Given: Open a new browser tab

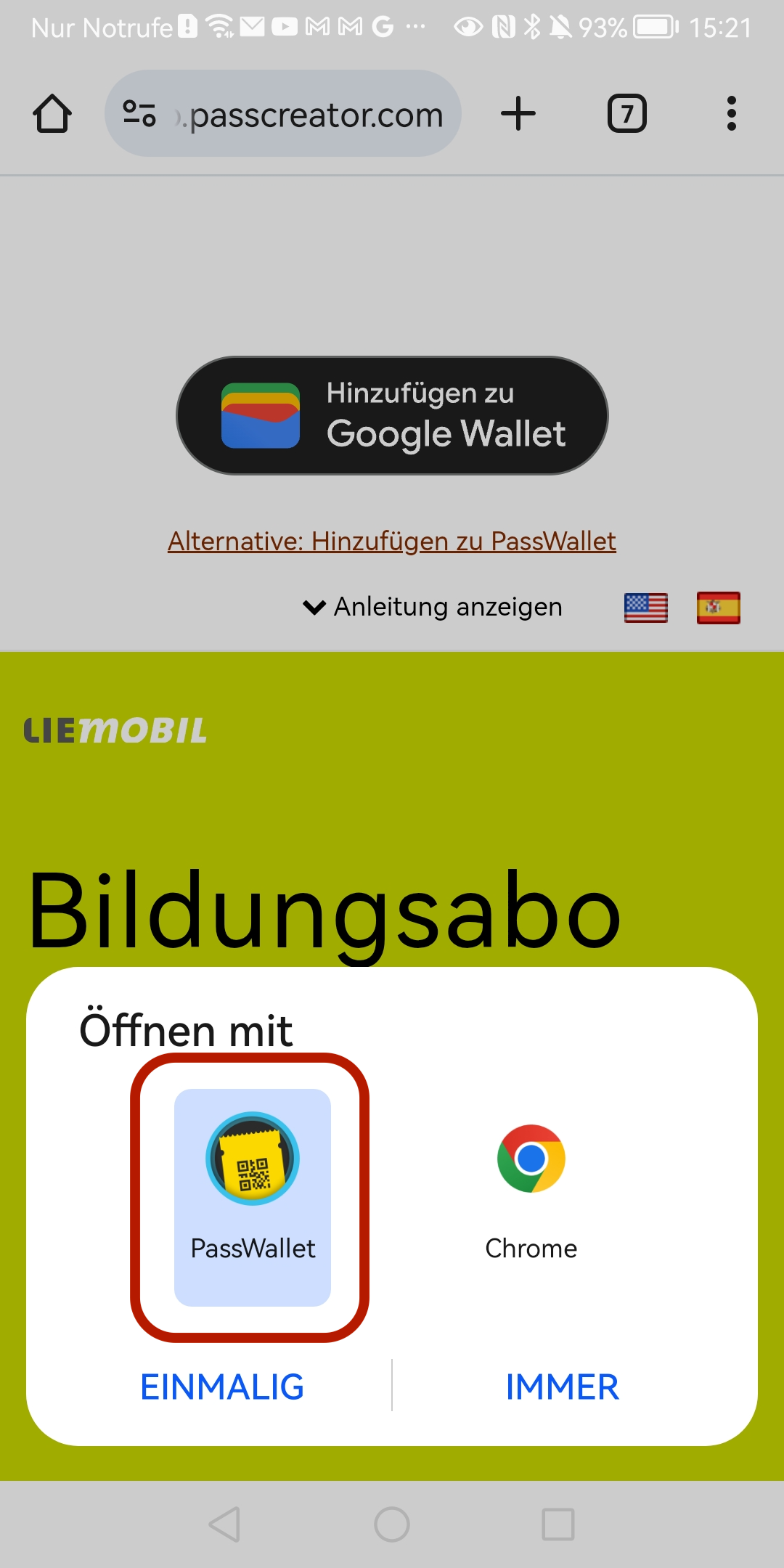Looking at the screenshot, I should click(518, 114).
